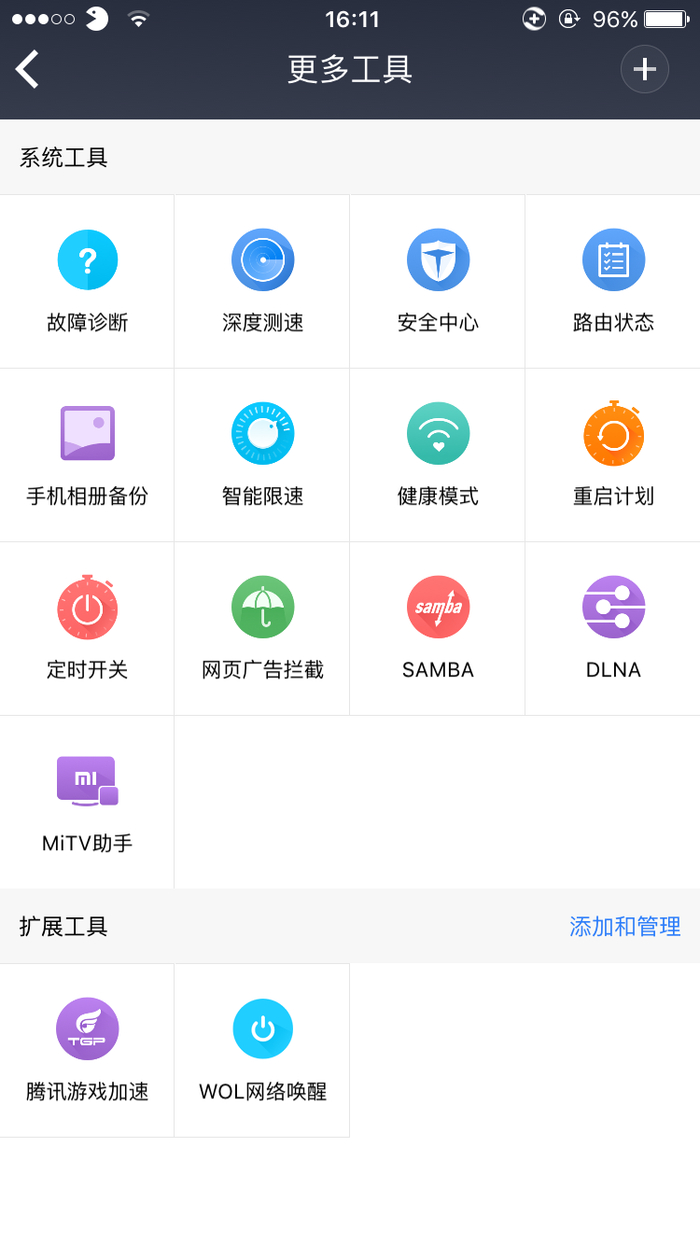The height and width of the screenshot is (1245, 700).
Task: Open the DLNA tool
Action: 613,628
